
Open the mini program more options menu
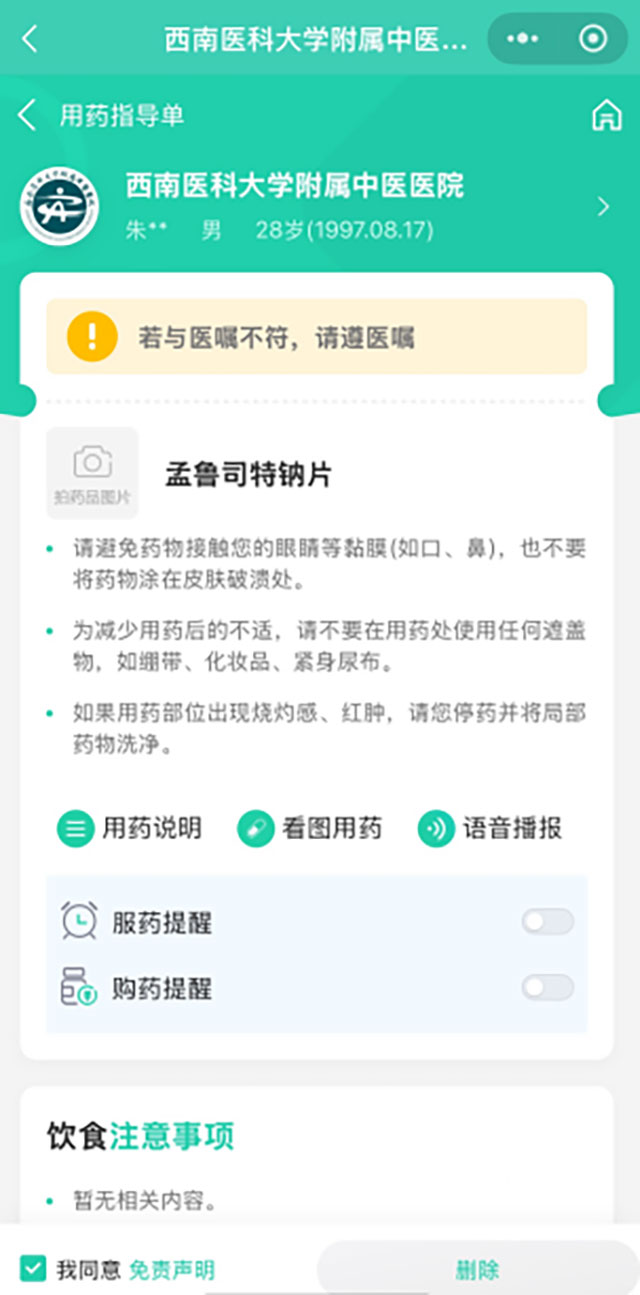coord(523,39)
